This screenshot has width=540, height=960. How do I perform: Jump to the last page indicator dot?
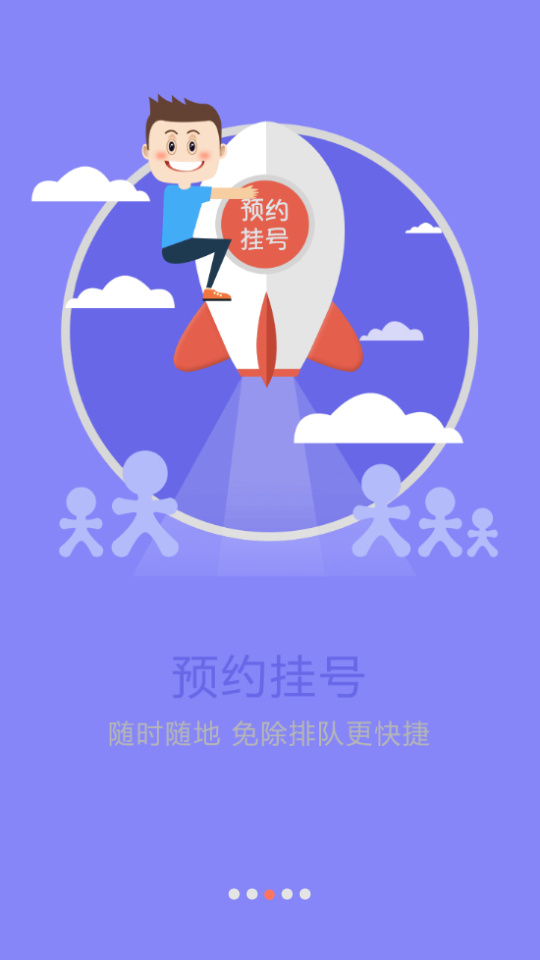click(x=305, y=894)
